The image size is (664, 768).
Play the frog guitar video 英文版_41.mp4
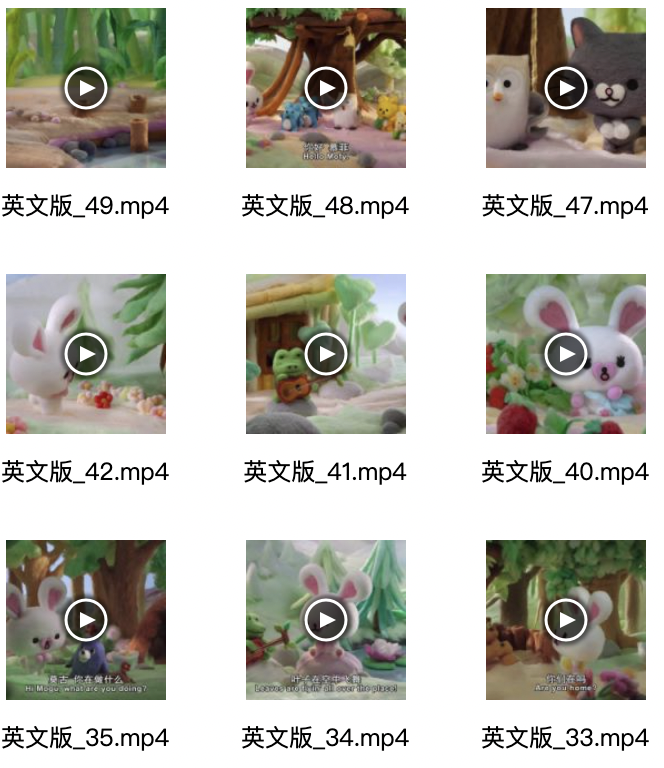pos(326,354)
